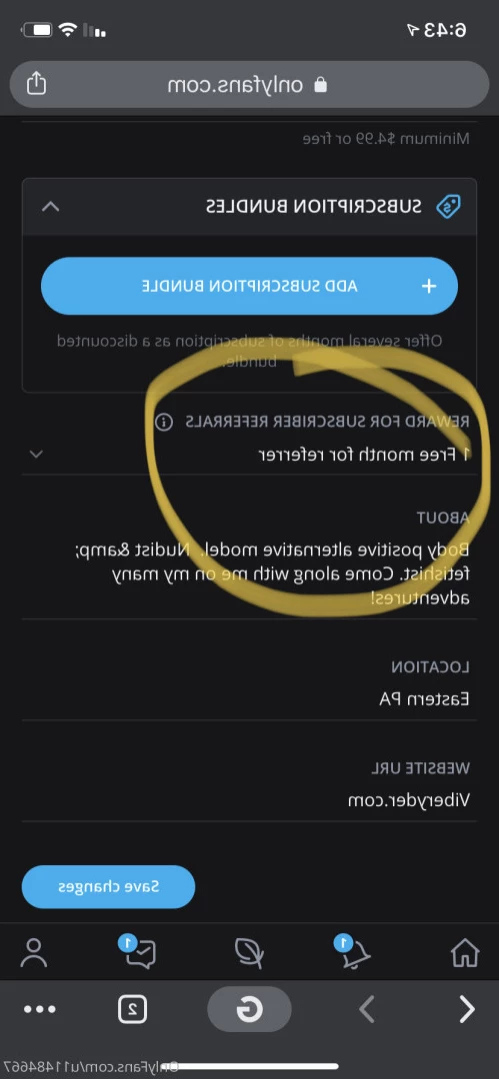Open the profile tab
Viewport: 499px width, 1079px height.
(x=34, y=953)
